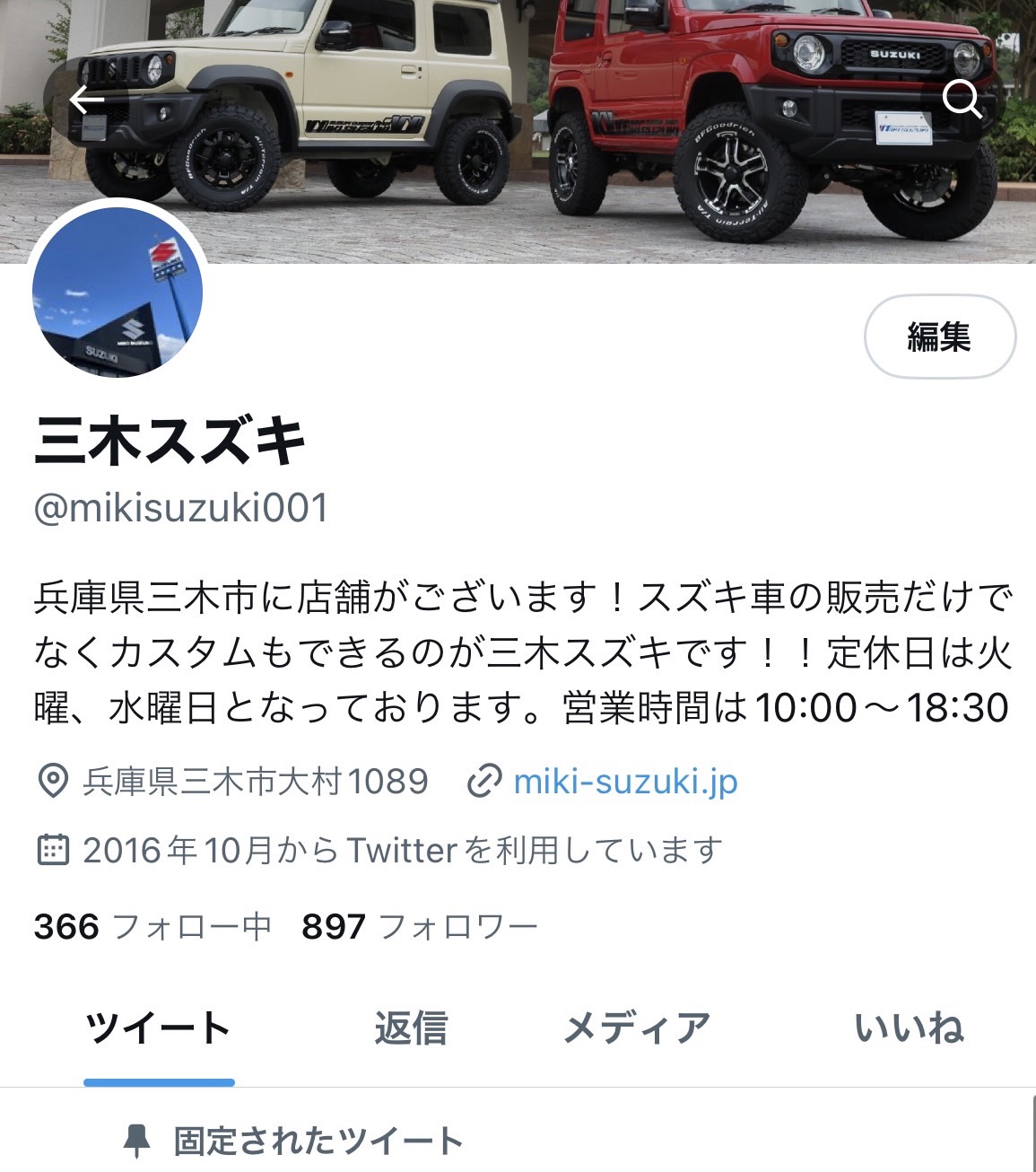1036x1172 pixels.
Task: Open search via the magnifier icon
Action: pyautogui.click(x=962, y=99)
